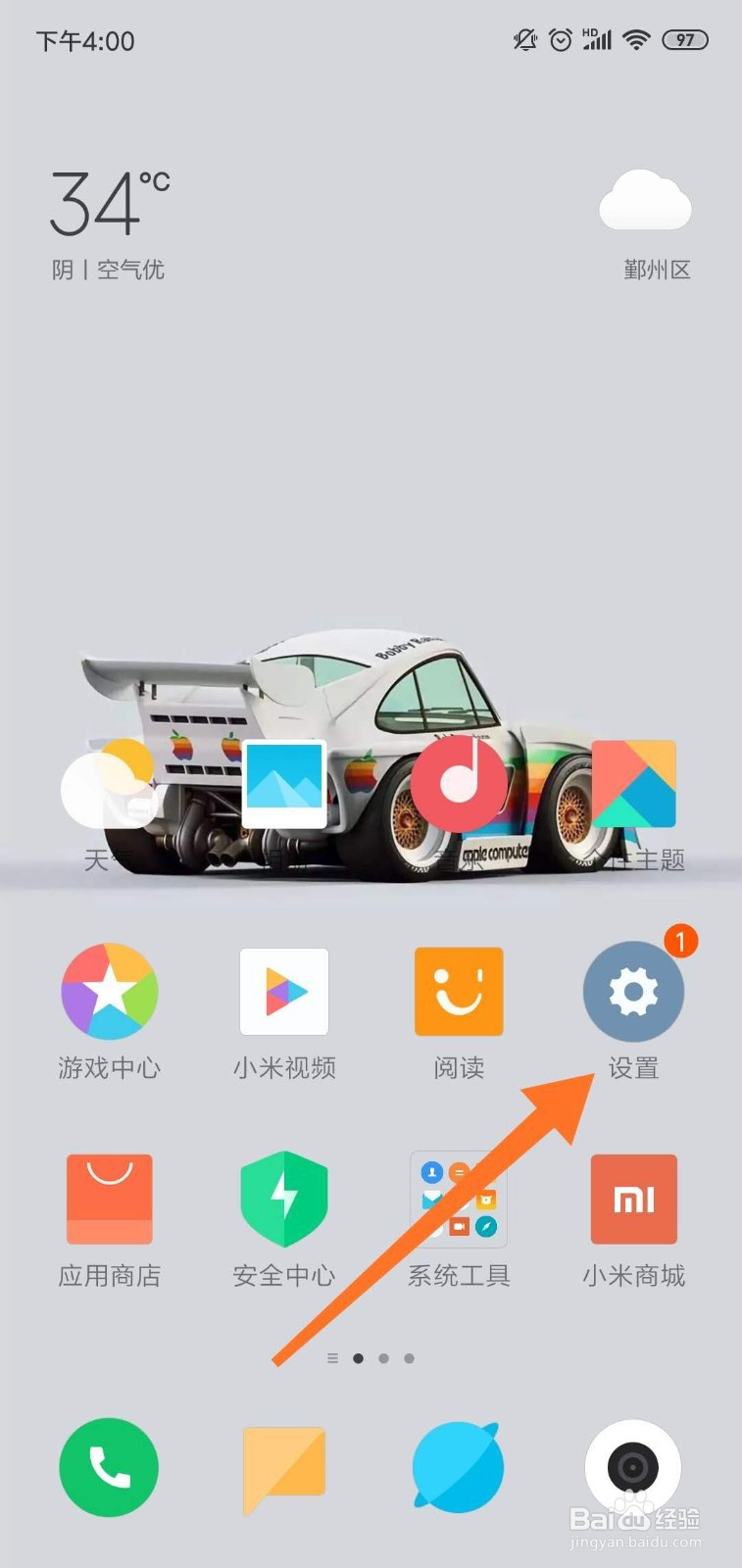
Task: Open the 设置 (Settings) app
Action: 633,991
